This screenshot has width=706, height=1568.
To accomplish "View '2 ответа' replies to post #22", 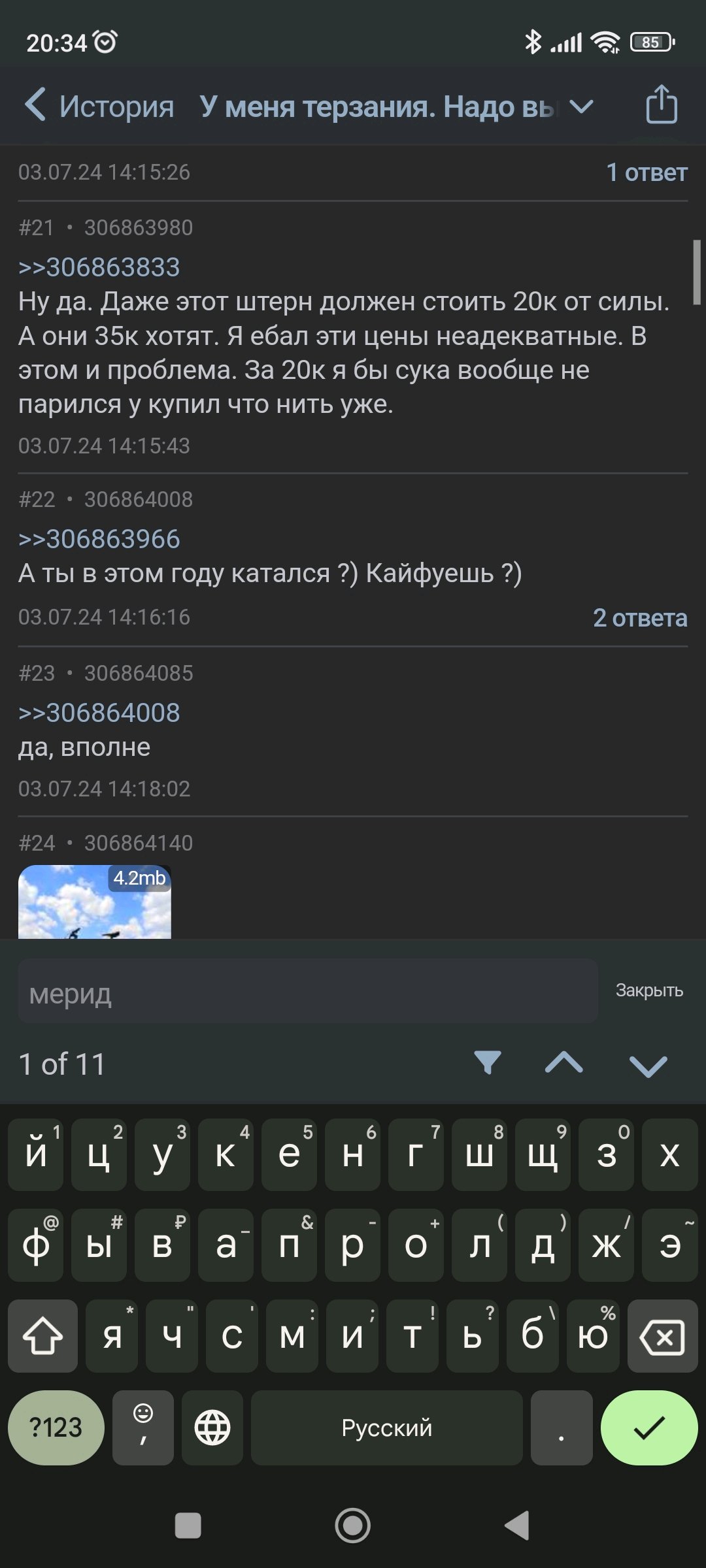I will [639, 617].
